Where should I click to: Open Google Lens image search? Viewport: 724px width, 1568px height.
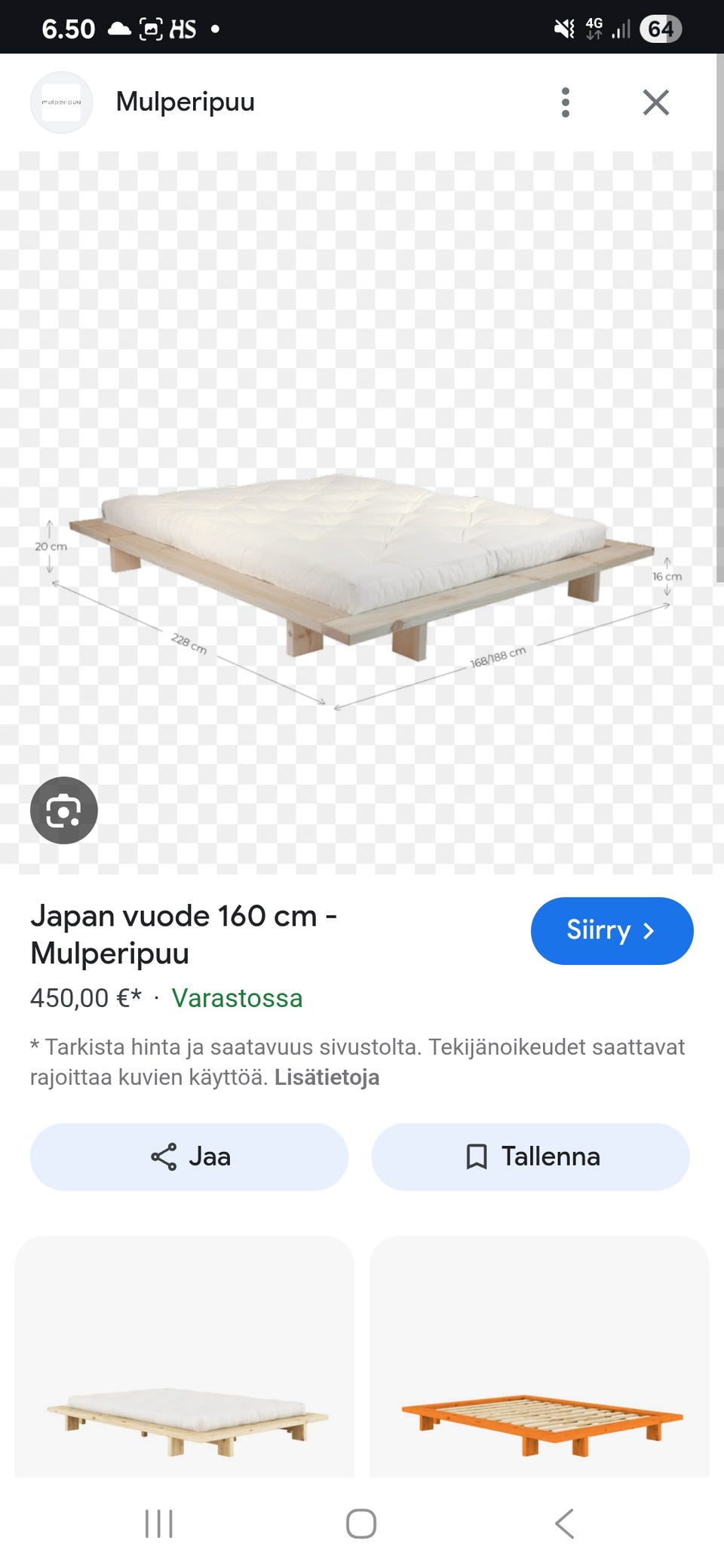point(63,810)
